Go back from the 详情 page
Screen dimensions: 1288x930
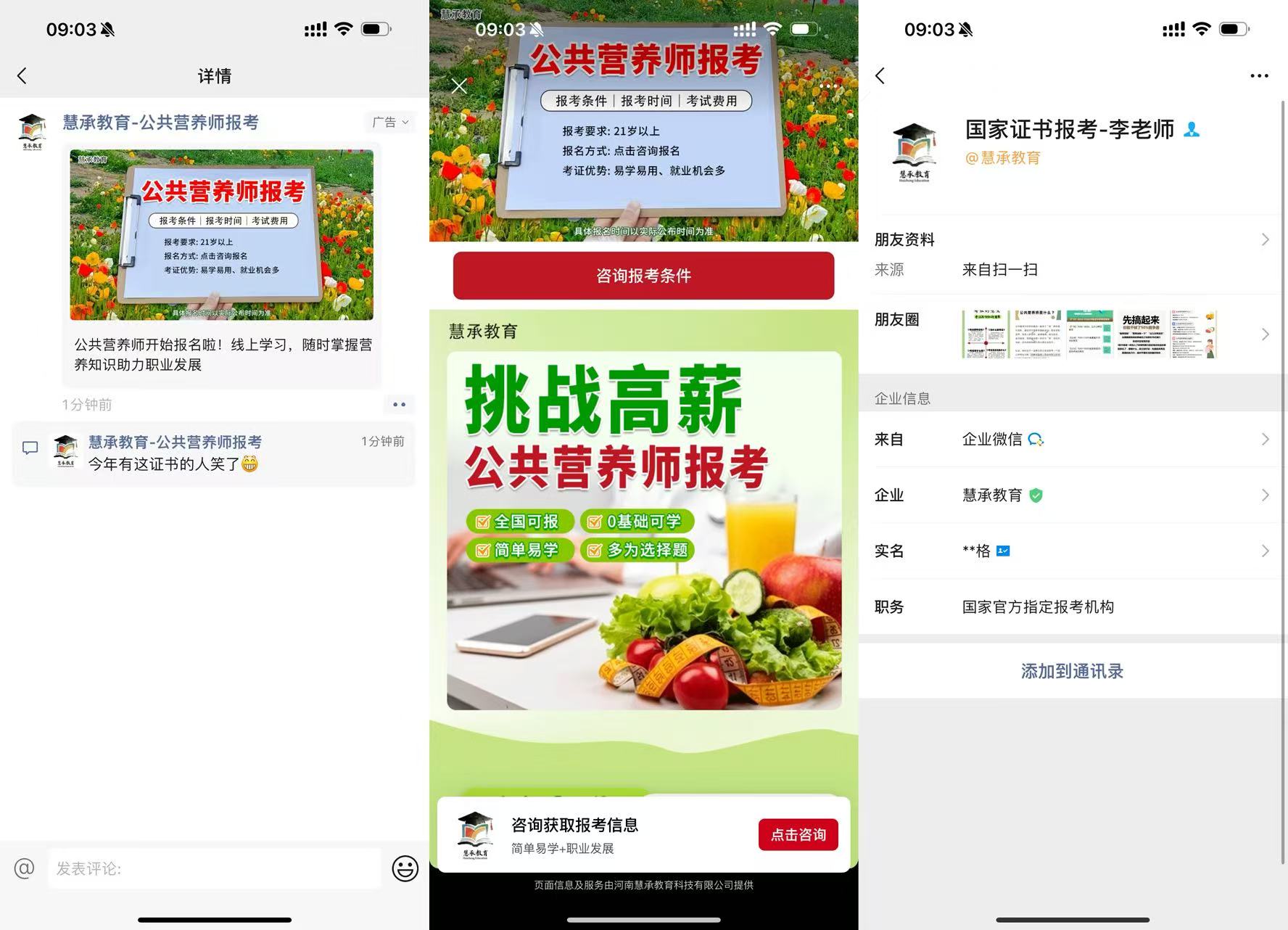pos(22,75)
